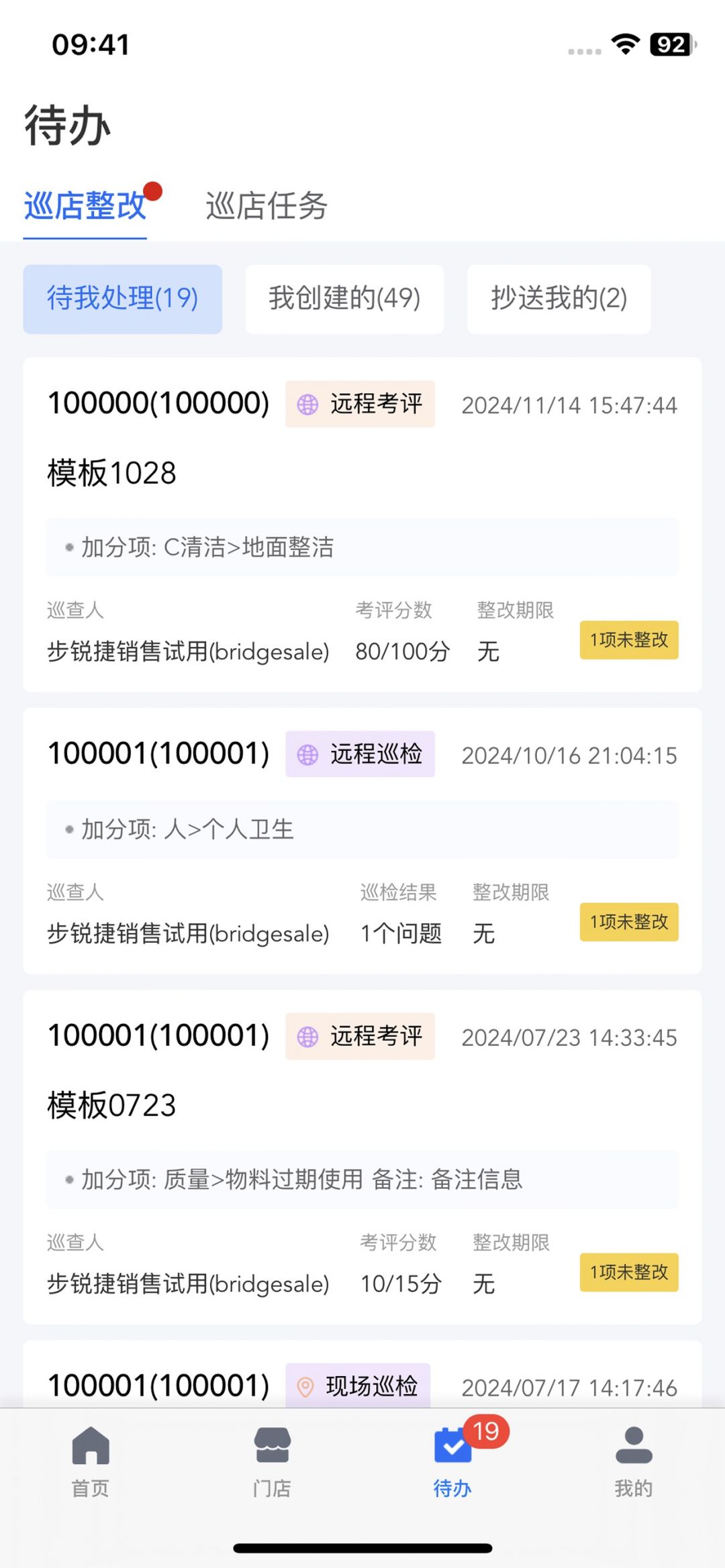
Task: Select the 巡店整改 tab
Action: 85,206
